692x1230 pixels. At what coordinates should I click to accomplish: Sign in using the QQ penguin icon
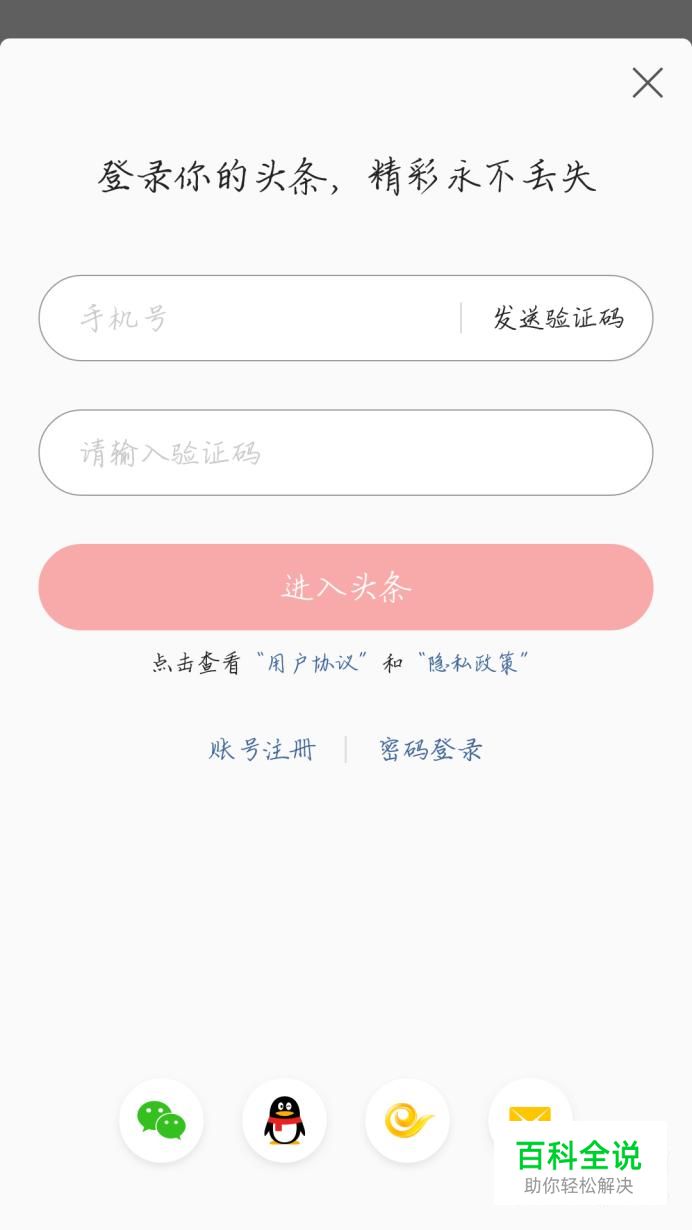click(284, 1120)
